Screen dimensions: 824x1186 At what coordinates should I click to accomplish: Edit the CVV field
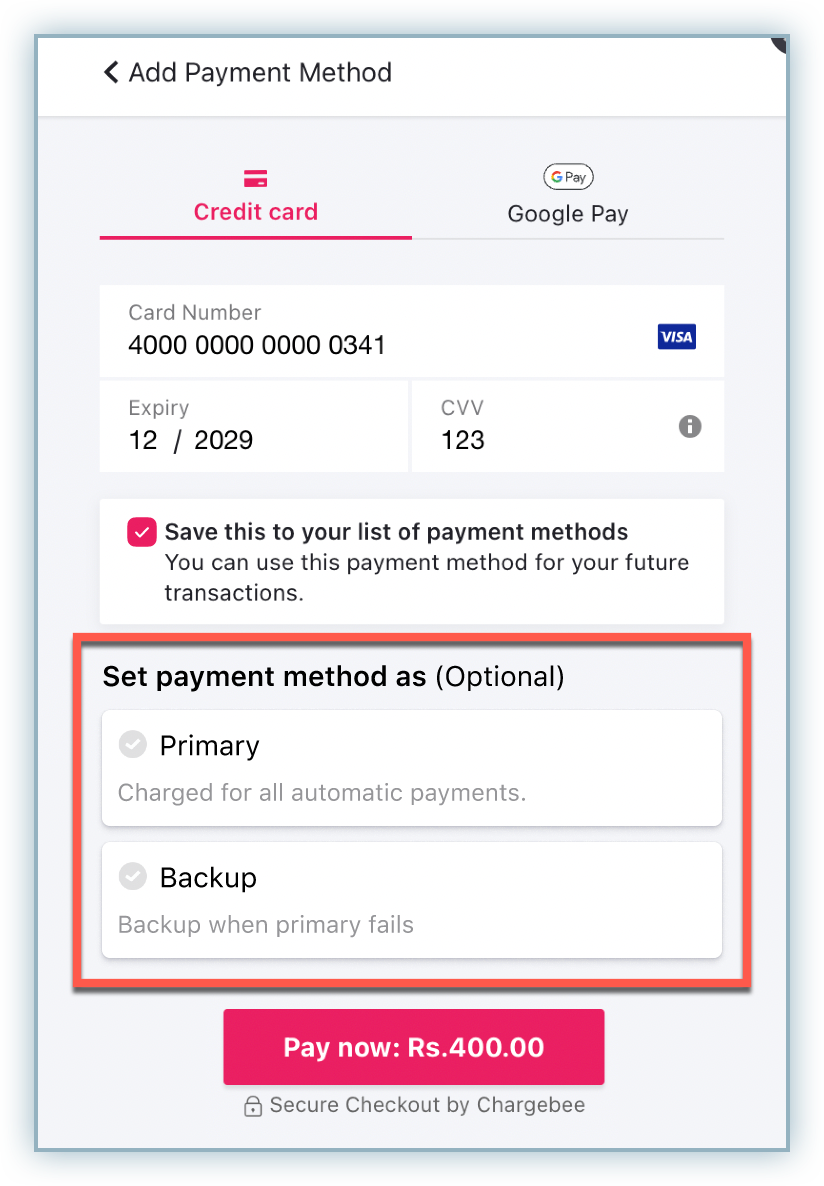coord(540,439)
